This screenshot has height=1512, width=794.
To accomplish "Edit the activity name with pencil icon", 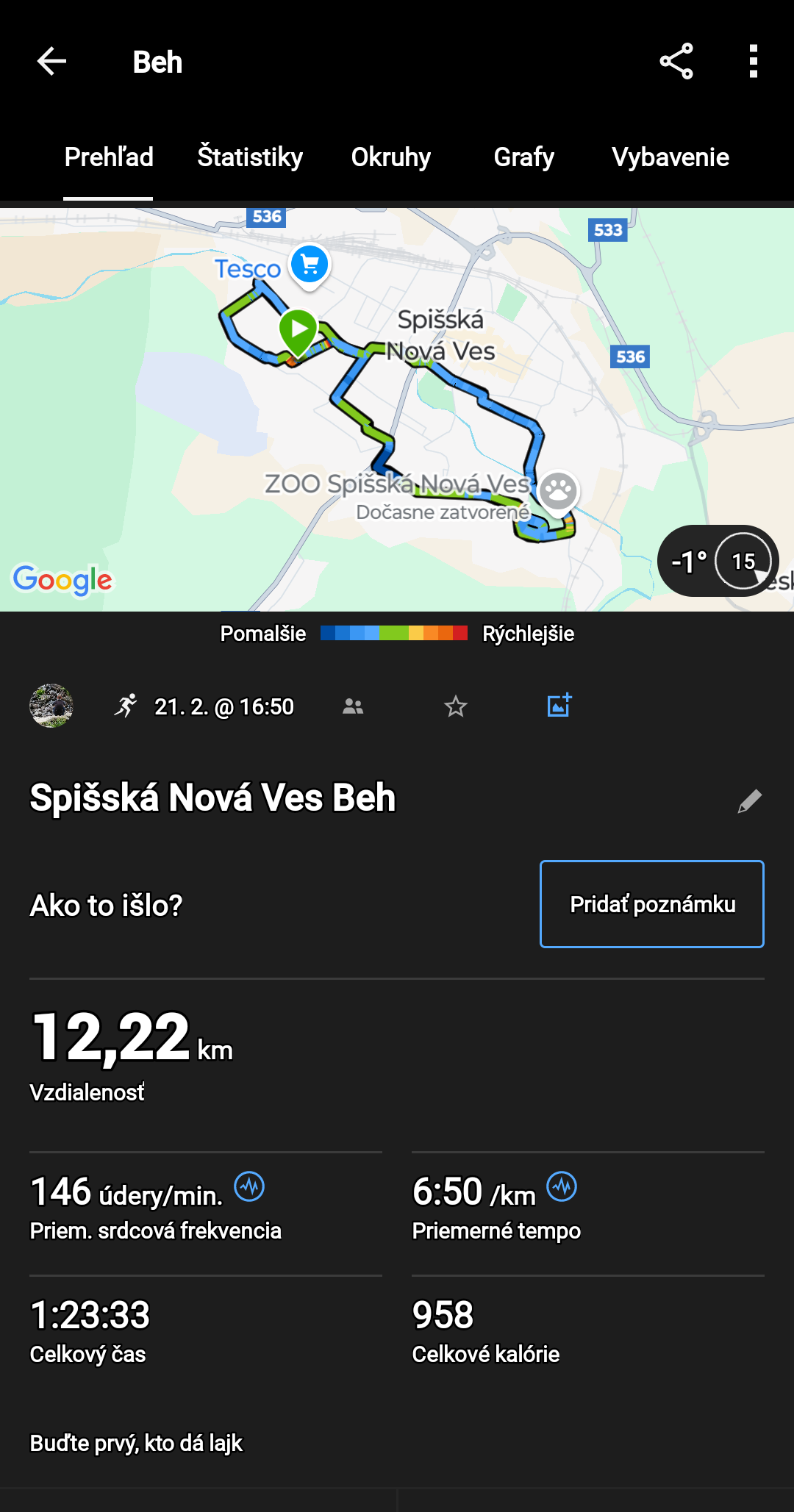I will tap(749, 801).
